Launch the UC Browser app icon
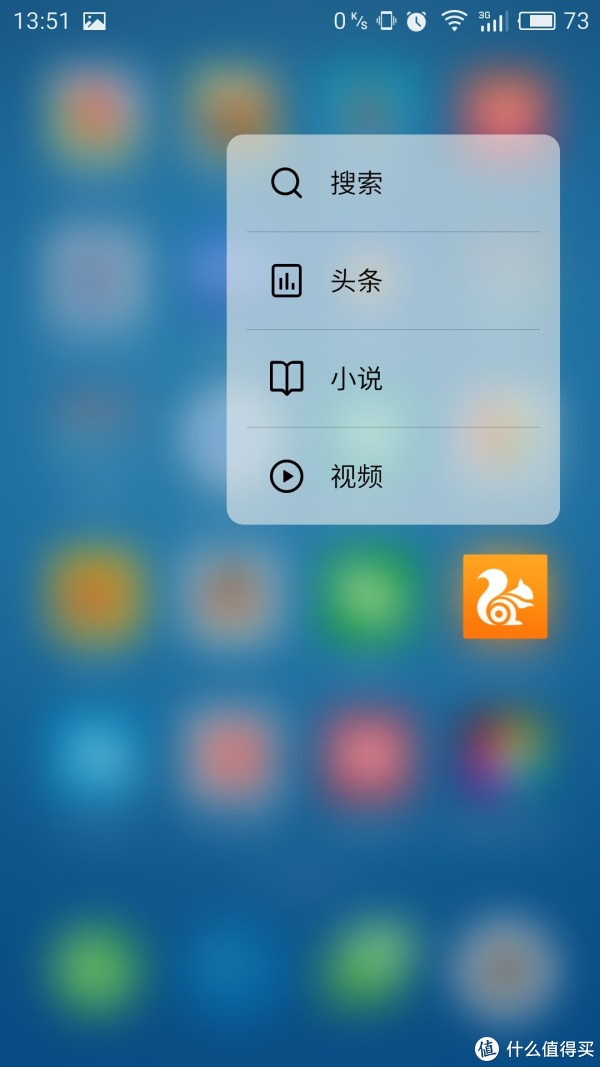This screenshot has height=1067, width=600. click(505, 596)
